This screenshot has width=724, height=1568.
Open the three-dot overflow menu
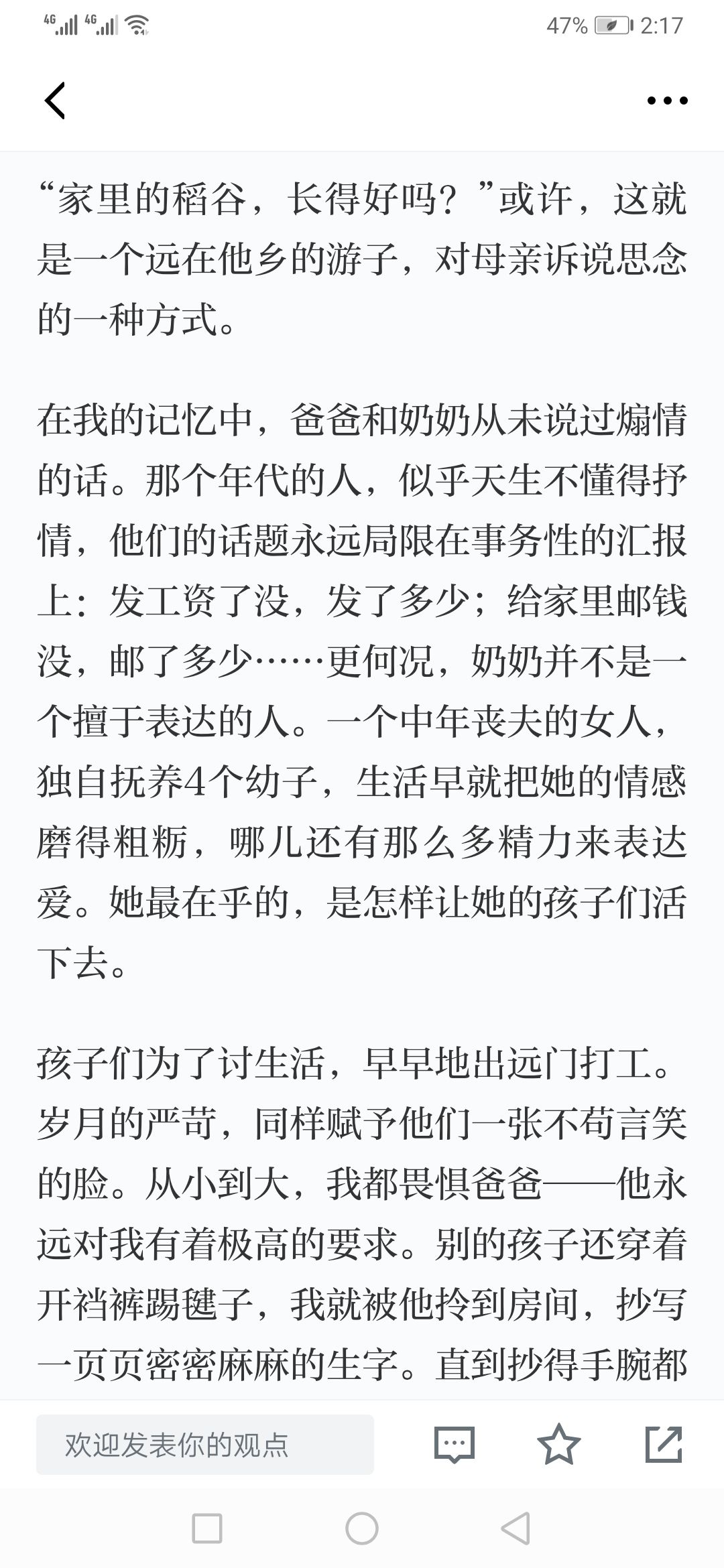[667, 101]
